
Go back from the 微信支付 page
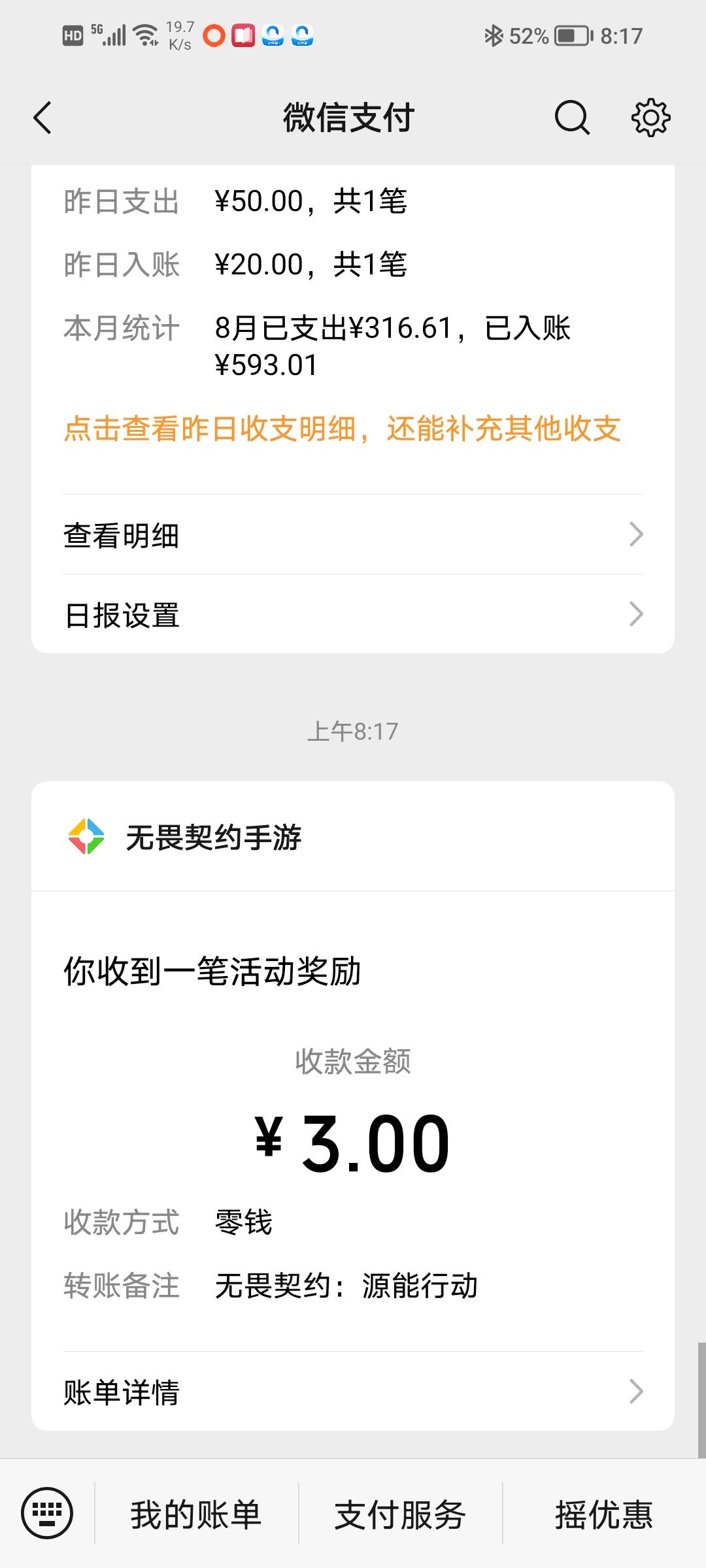(43, 118)
